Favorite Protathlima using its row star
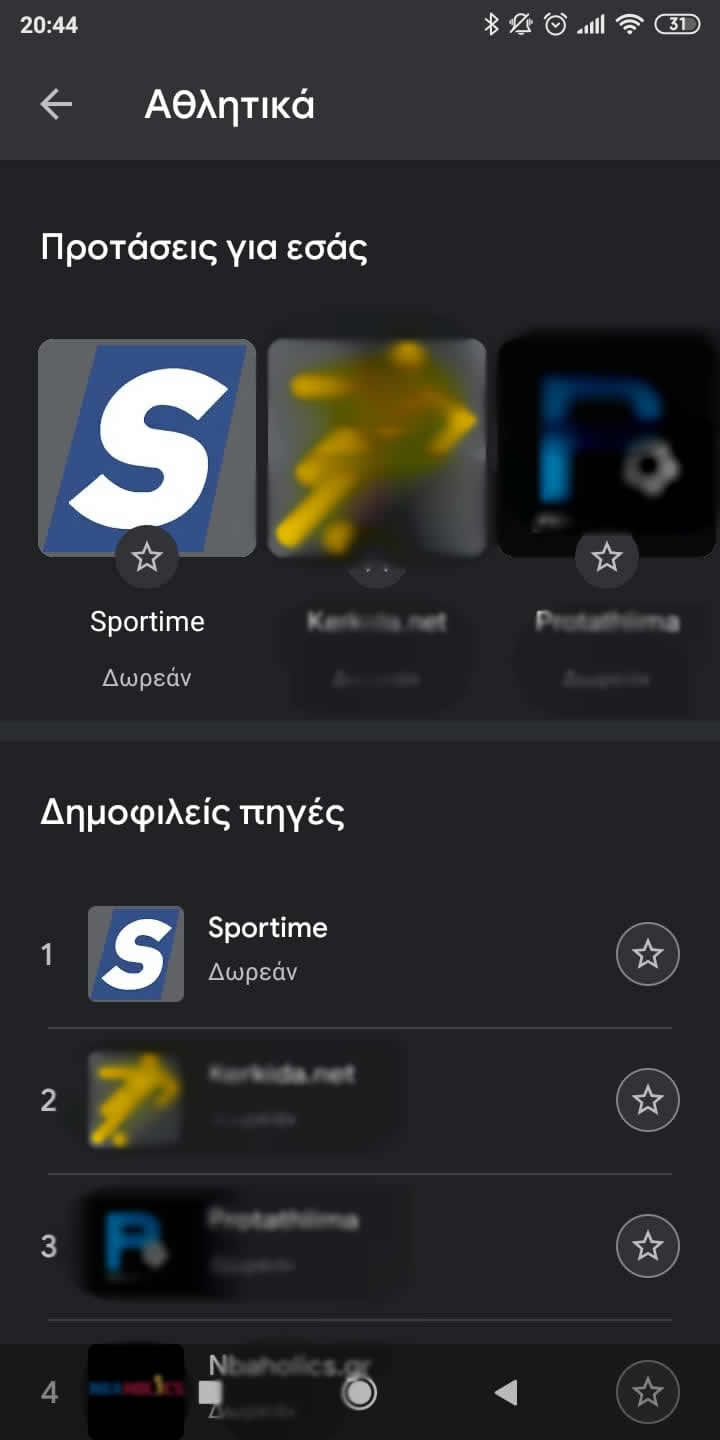The height and width of the screenshot is (1440, 720). tap(648, 1246)
